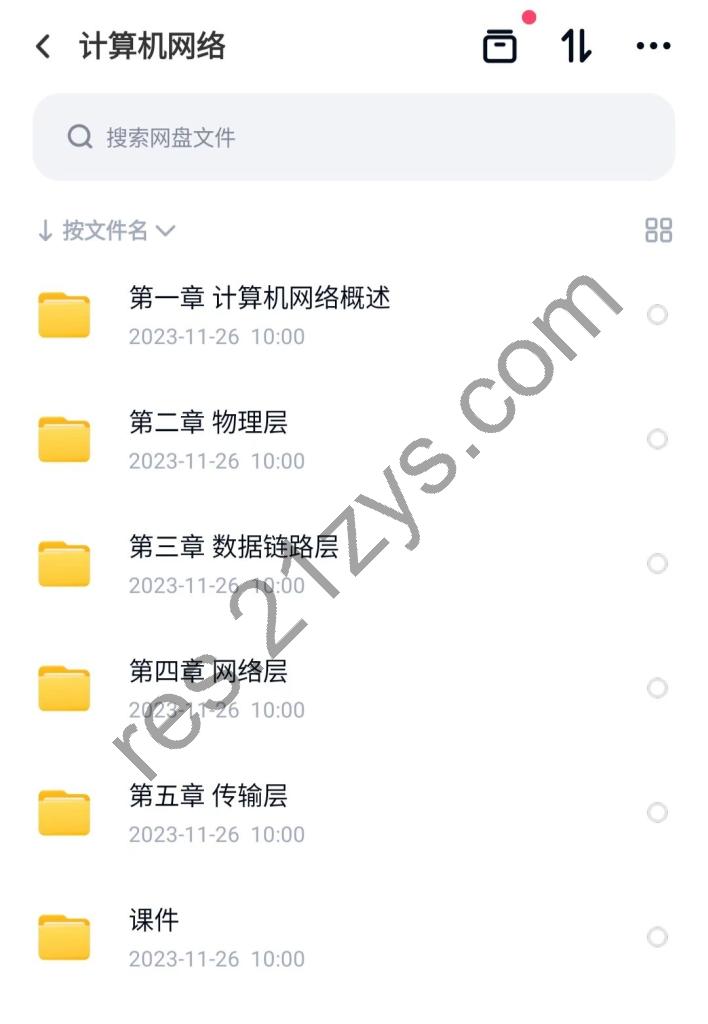Select the 课件 folder circle
The height and width of the screenshot is (1024, 708).
tap(657, 937)
